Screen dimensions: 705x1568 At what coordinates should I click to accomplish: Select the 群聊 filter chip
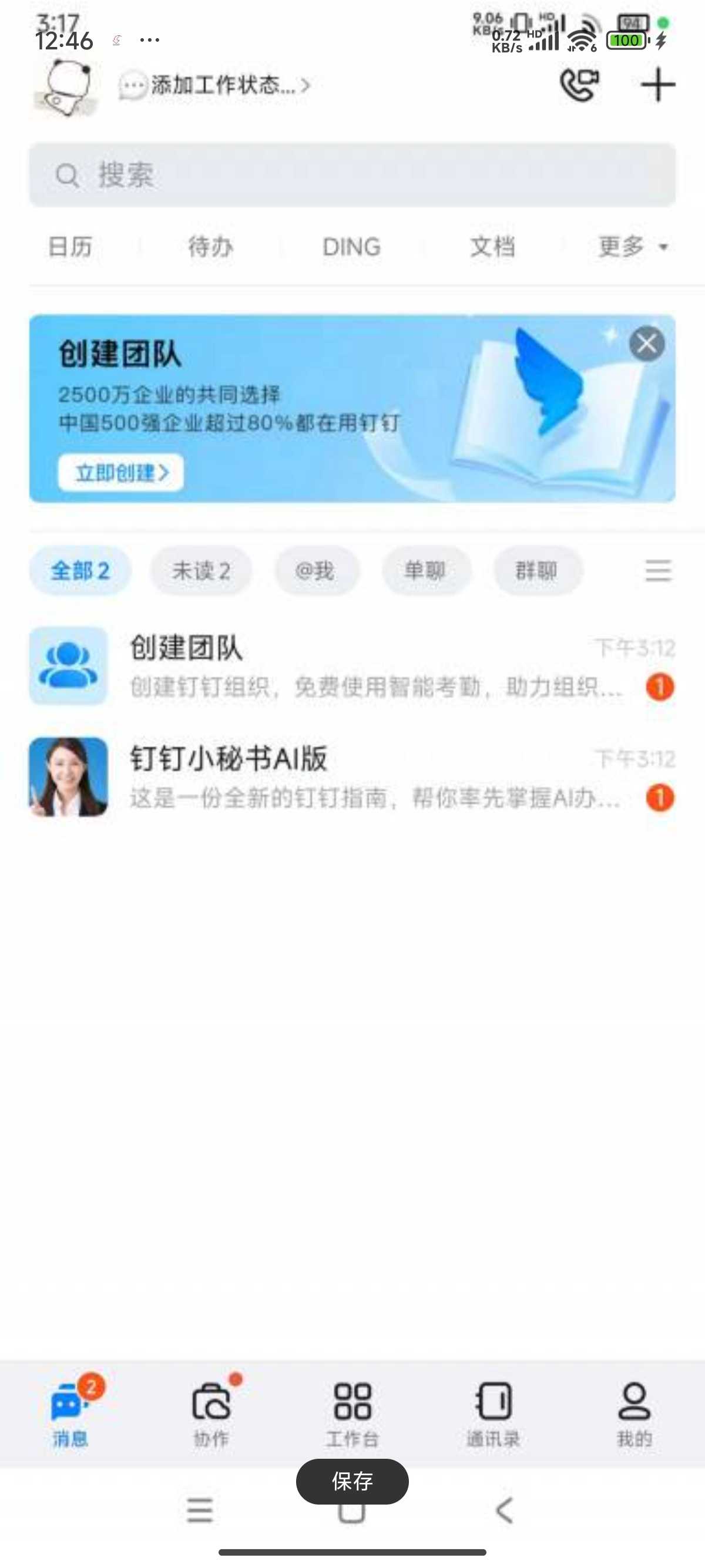click(x=538, y=571)
